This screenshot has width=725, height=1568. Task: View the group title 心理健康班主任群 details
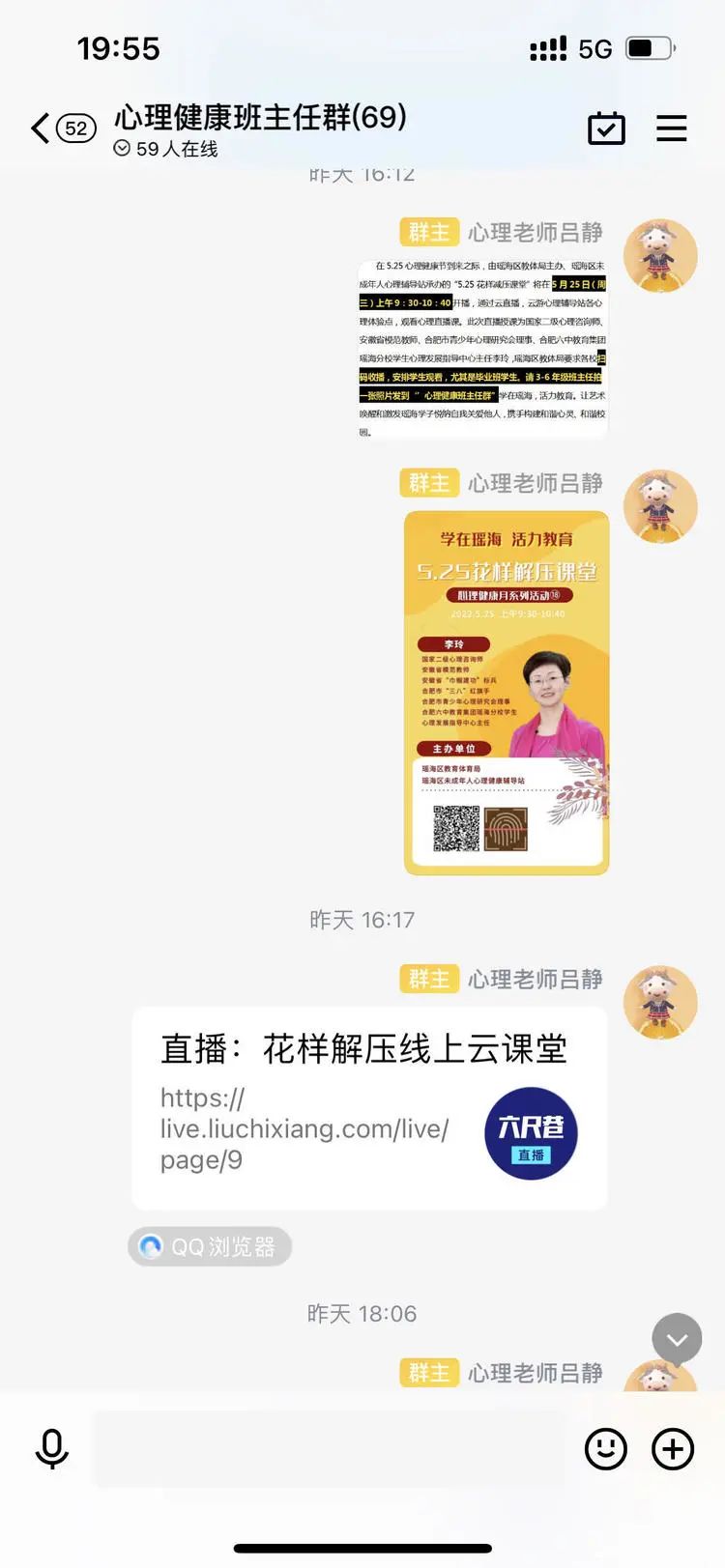point(261,118)
